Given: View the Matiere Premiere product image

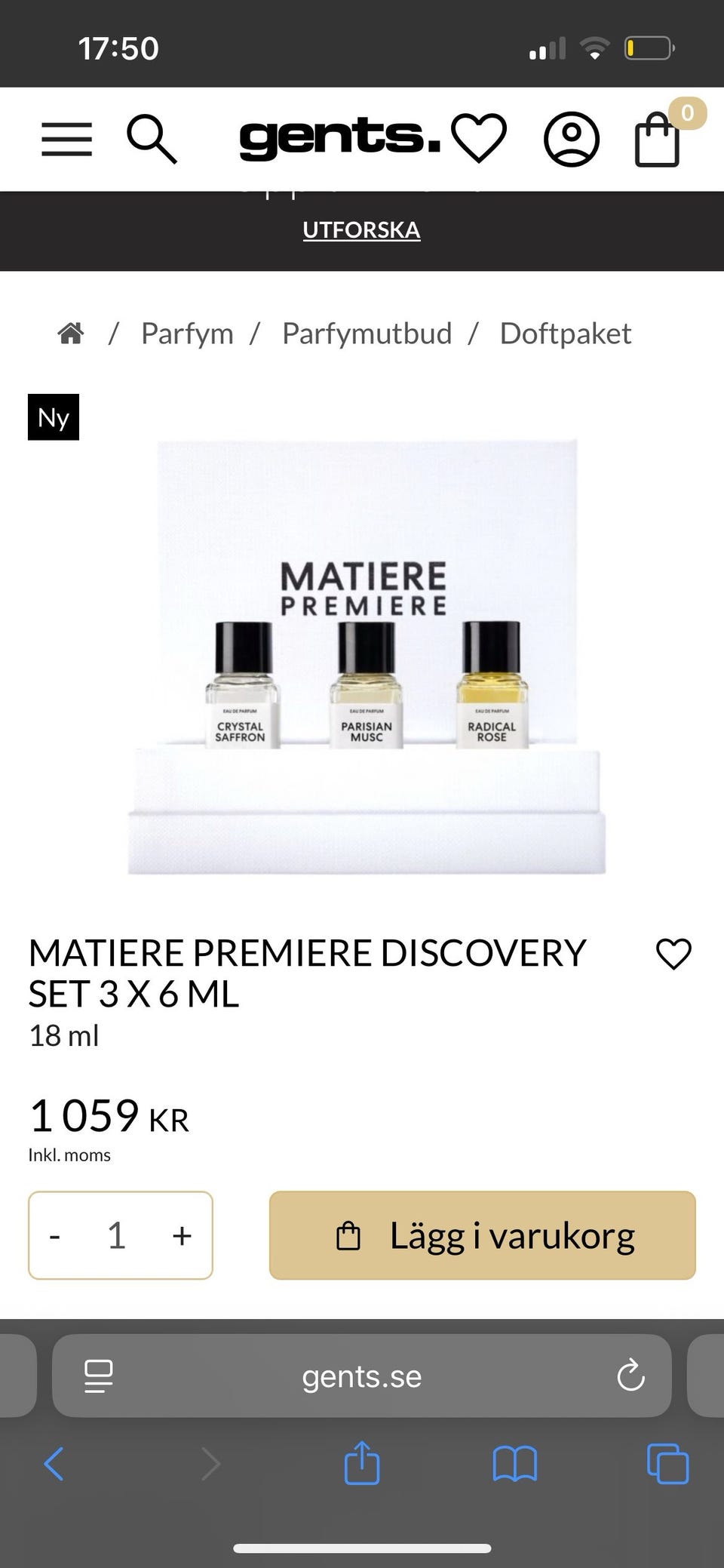Looking at the screenshot, I should click(x=367, y=656).
